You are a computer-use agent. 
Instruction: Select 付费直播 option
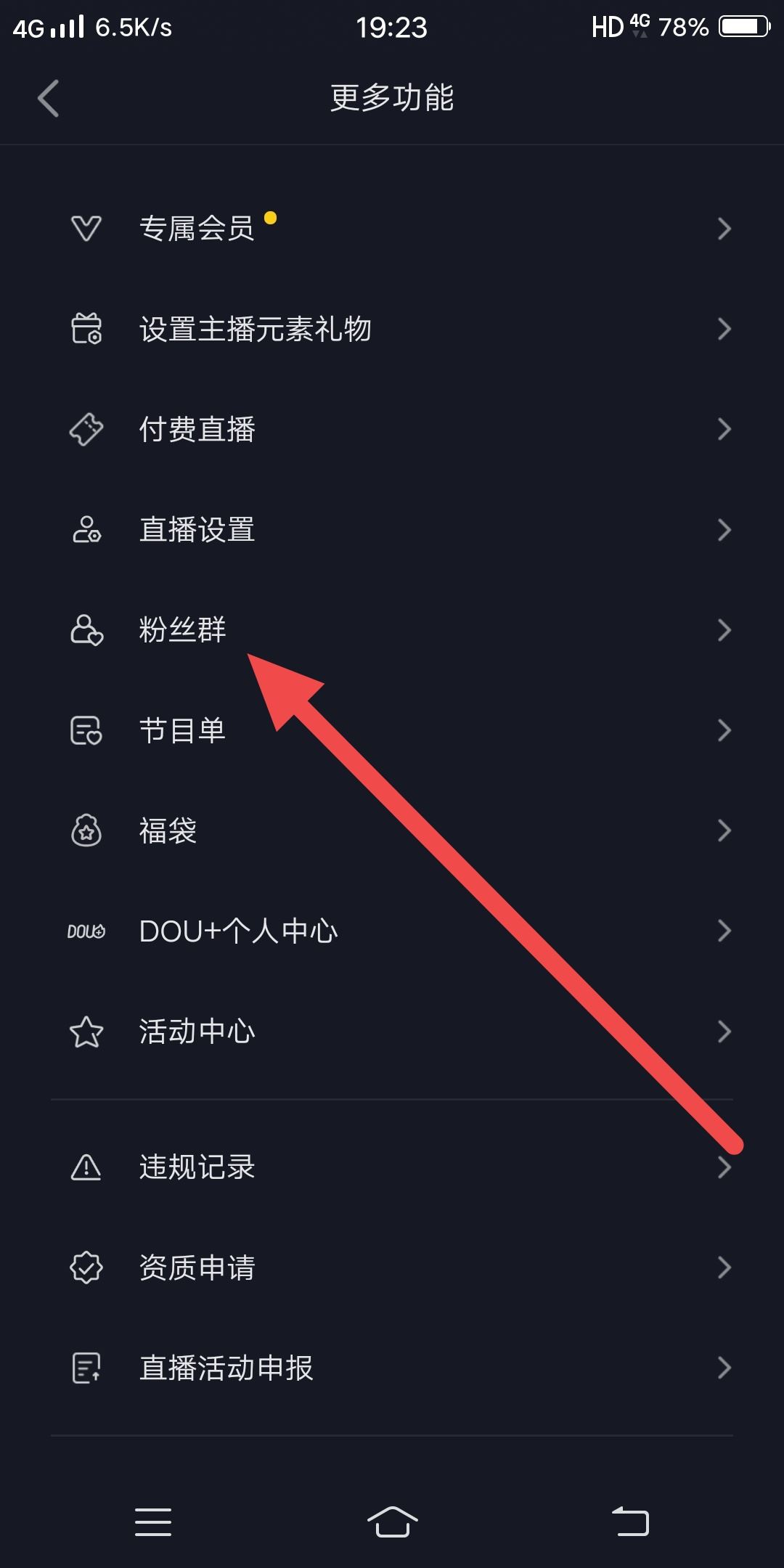tap(196, 429)
